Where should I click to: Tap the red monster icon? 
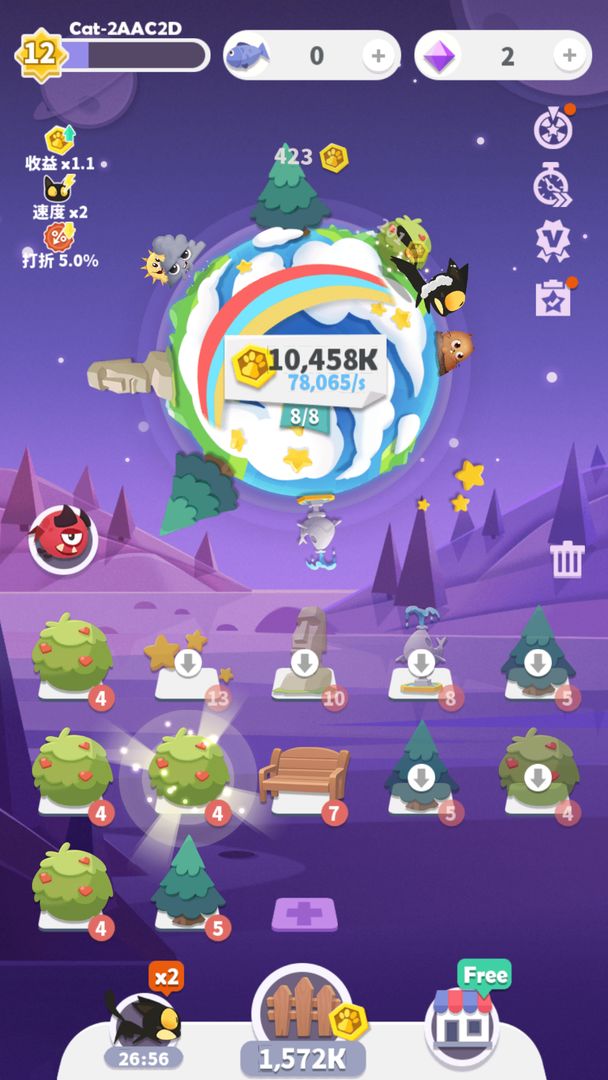point(63,537)
